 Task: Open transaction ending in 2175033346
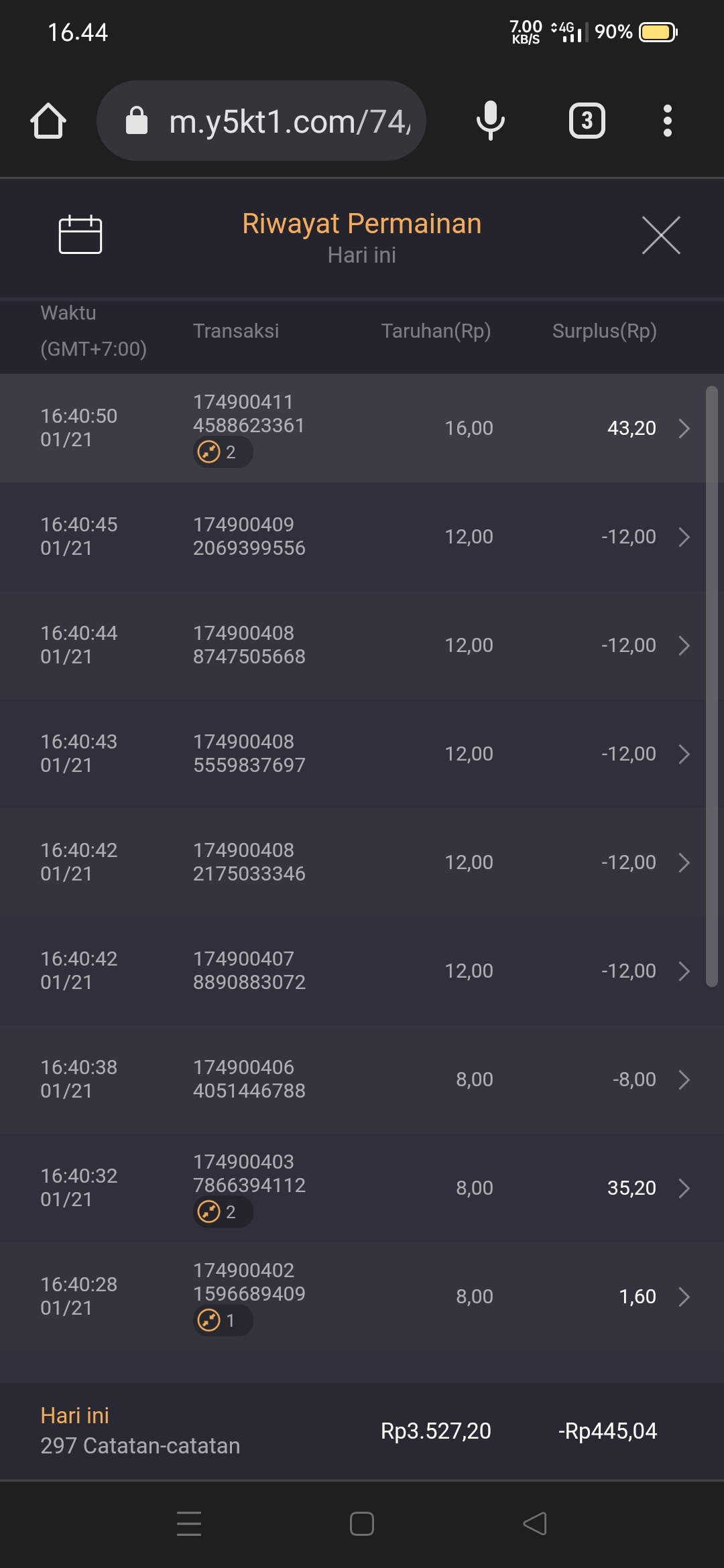tap(362, 862)
